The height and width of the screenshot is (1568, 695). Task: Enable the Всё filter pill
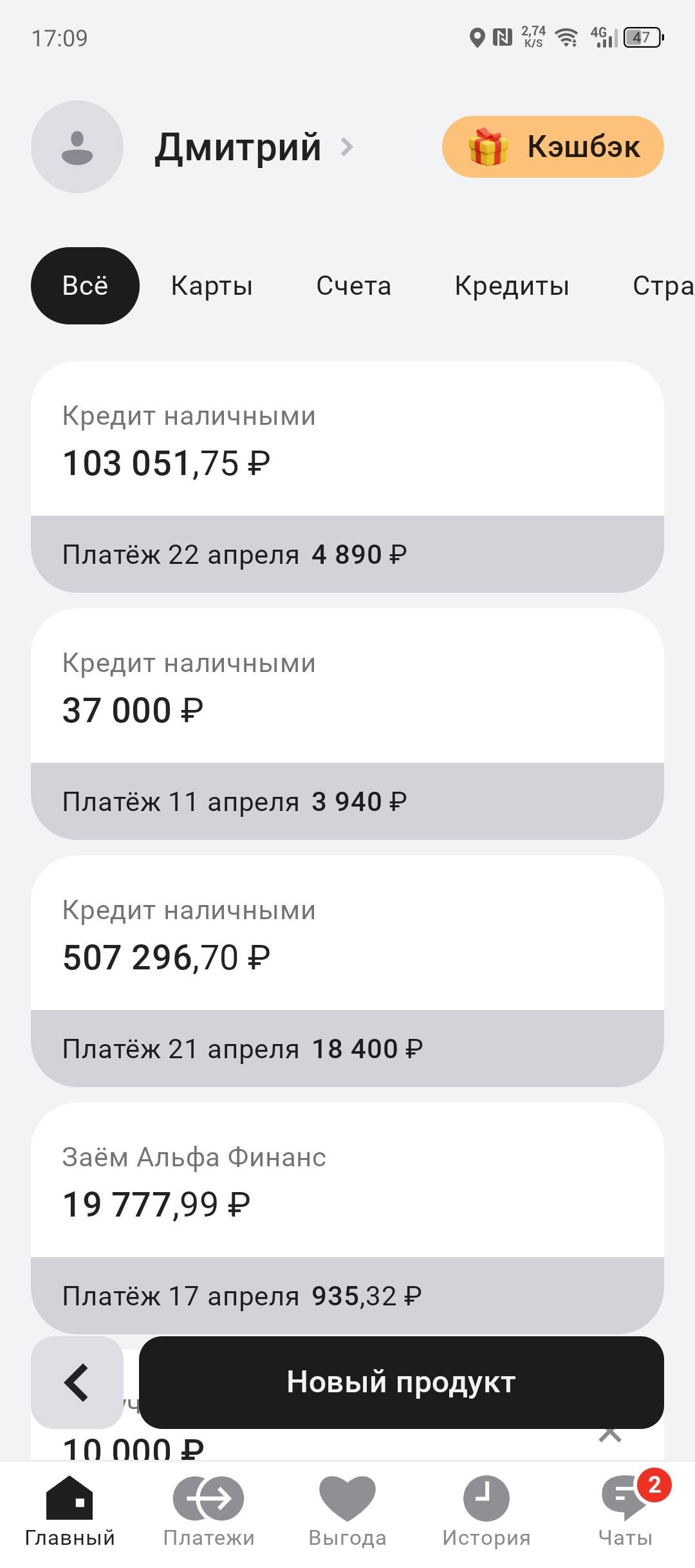pyautogui.click(x=84, y=286)
